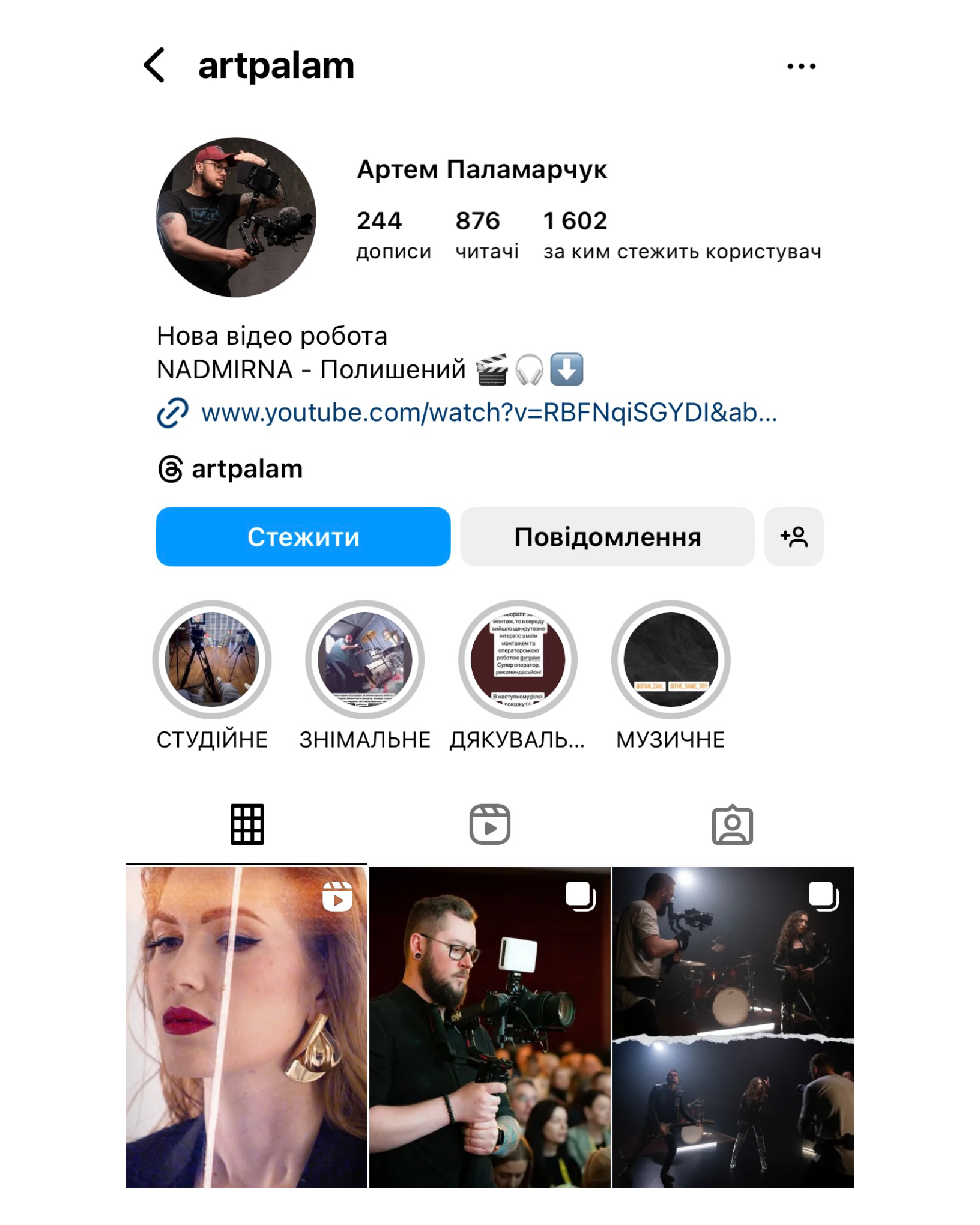Screen dimensions: 980x1225
Task: Go back using the arrow icon
Action: [x=154, y=65]
